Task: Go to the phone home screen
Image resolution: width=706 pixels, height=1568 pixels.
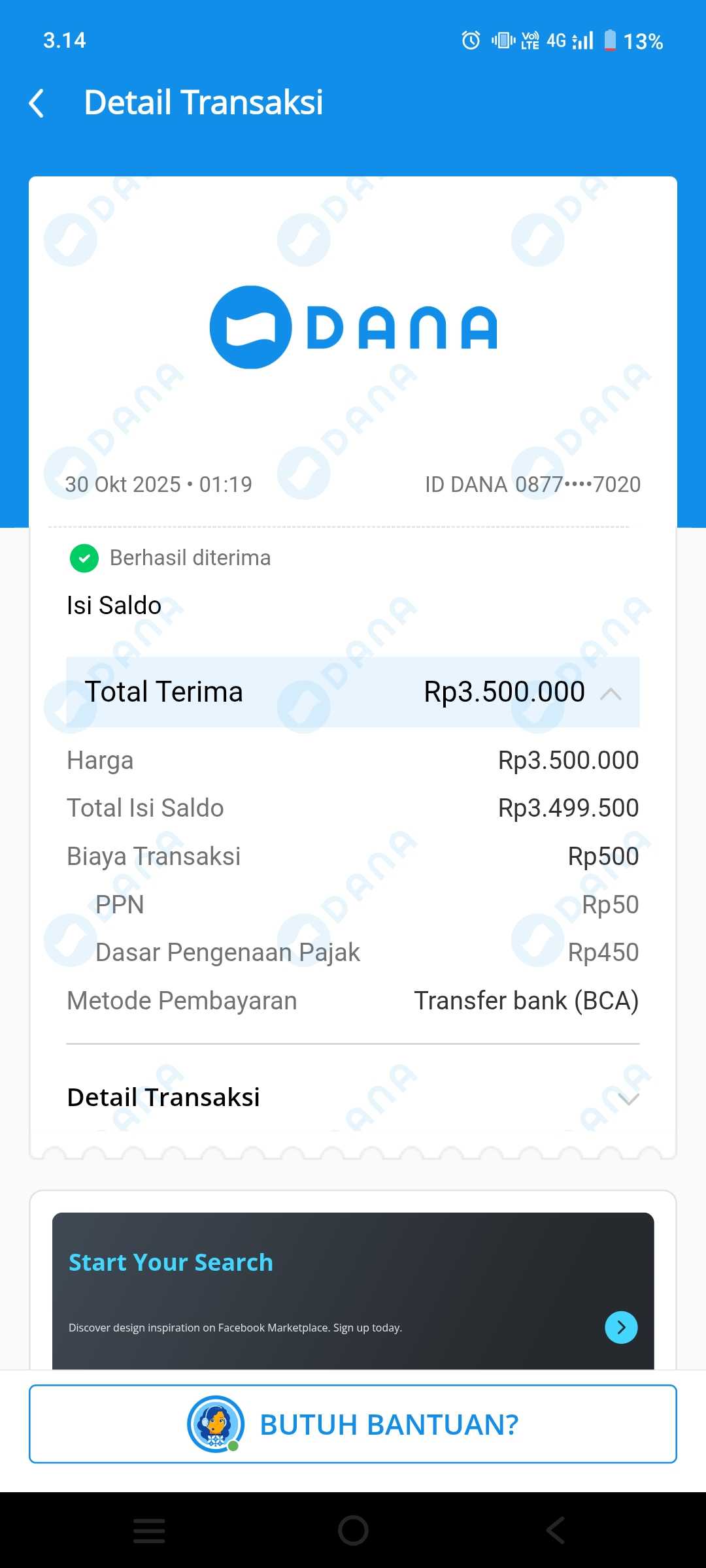Action: [353, 1530]
